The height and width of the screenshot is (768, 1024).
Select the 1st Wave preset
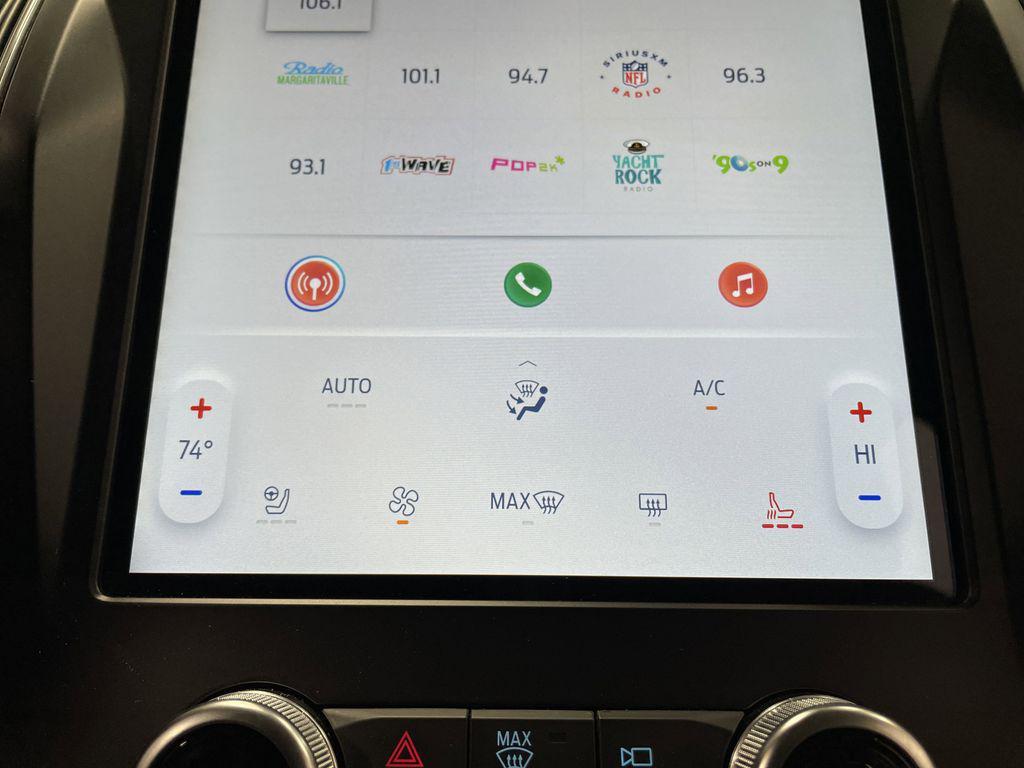pyautogui.click(x=417, y=165)
